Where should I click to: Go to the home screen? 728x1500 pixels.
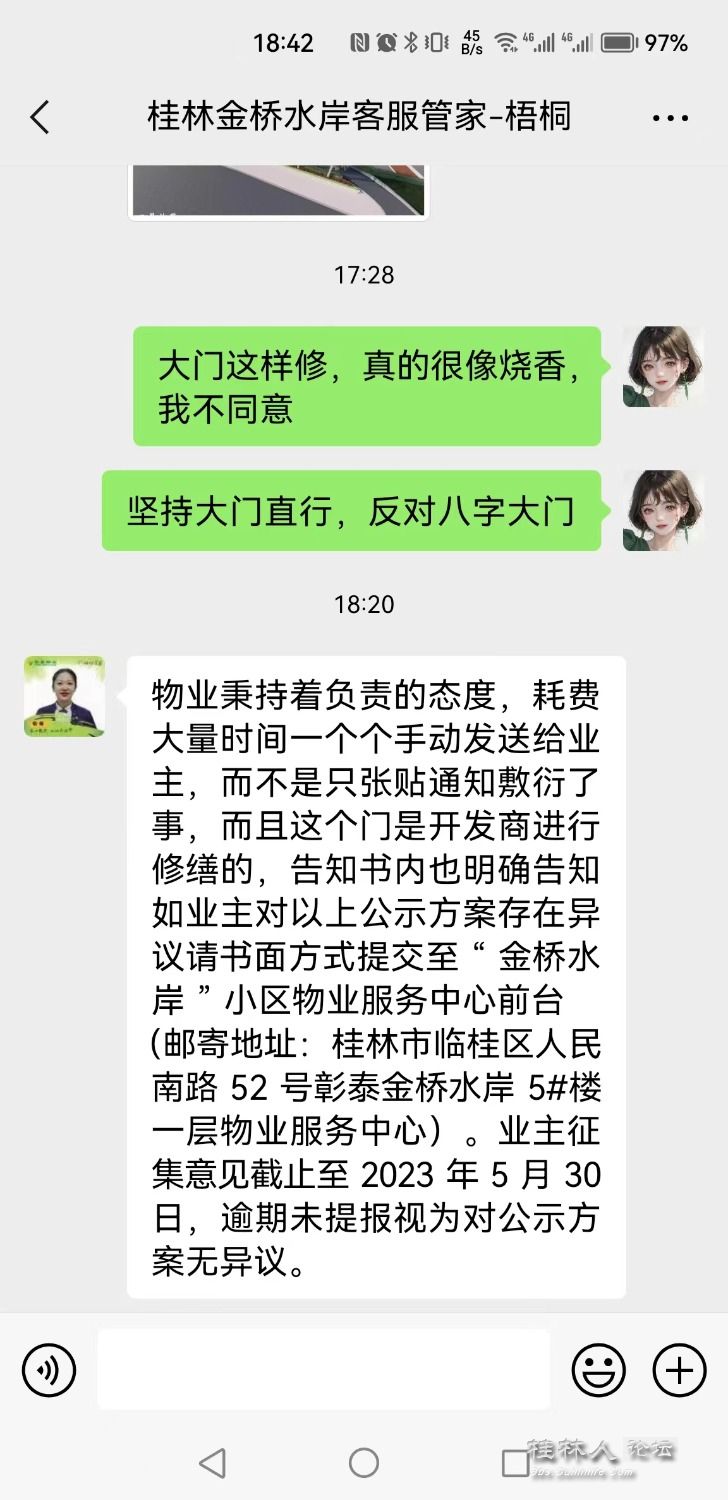[364, 1463]
